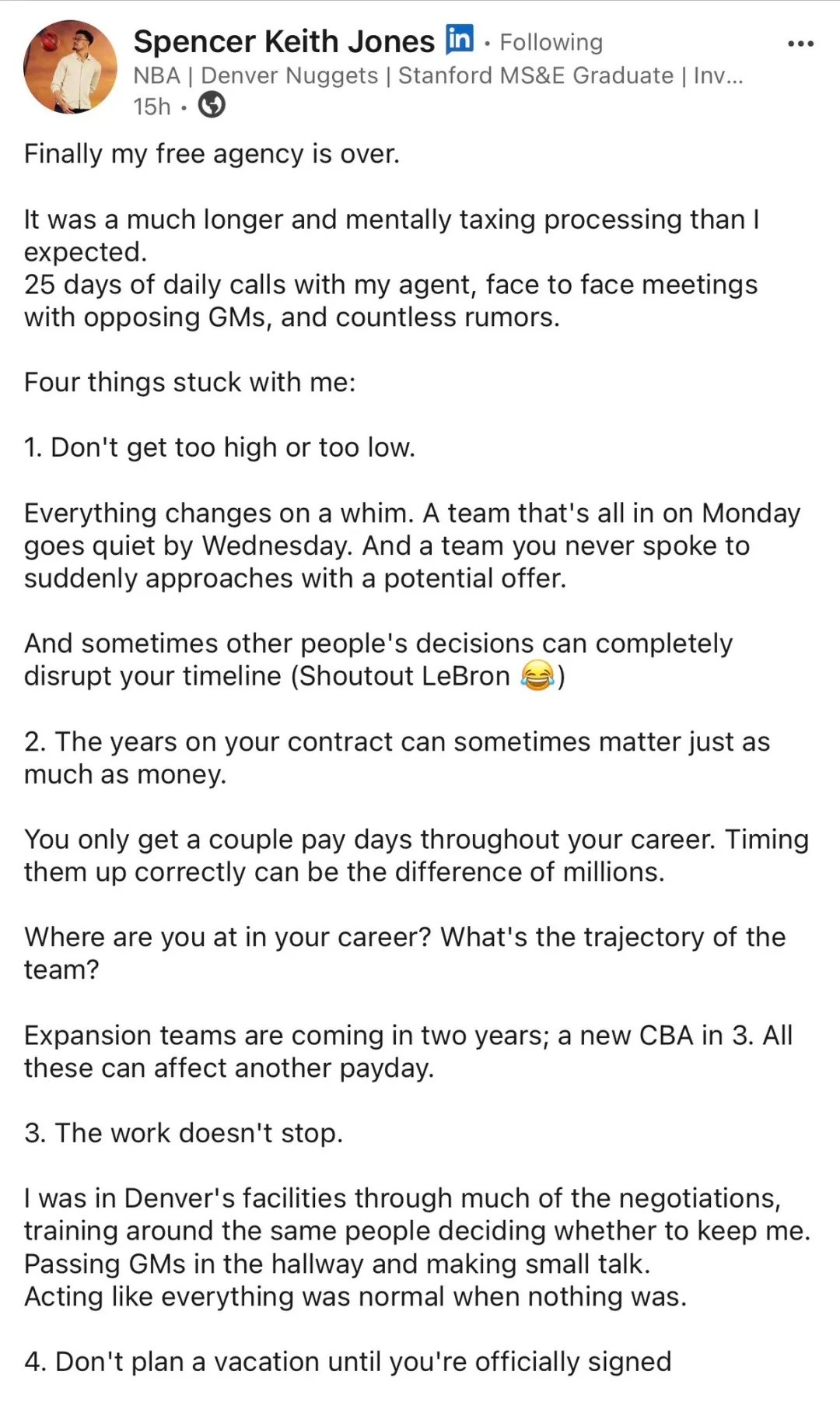Open the post's three-dot overflow menu
The width and height of the screenshot is (840, 1406).
(800, 44)
